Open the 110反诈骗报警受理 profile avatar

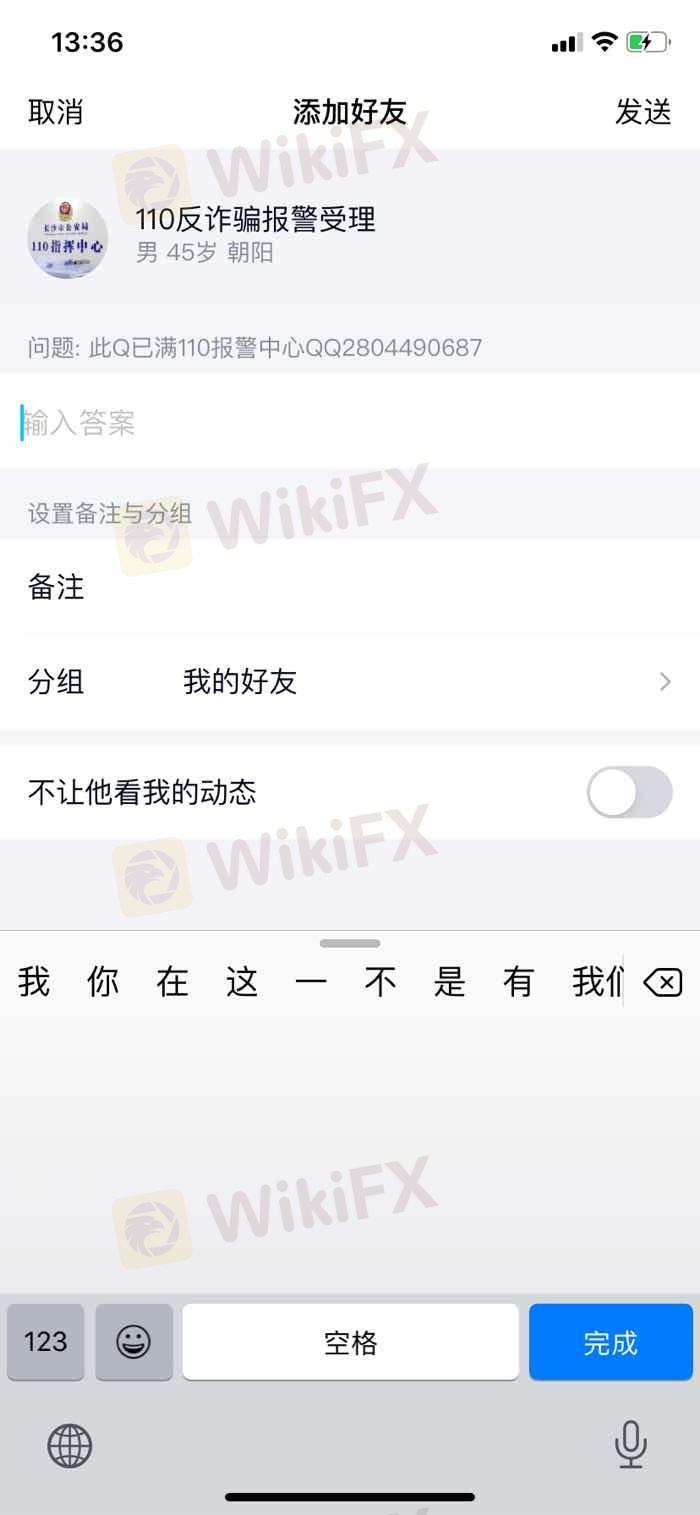[67, 238]
